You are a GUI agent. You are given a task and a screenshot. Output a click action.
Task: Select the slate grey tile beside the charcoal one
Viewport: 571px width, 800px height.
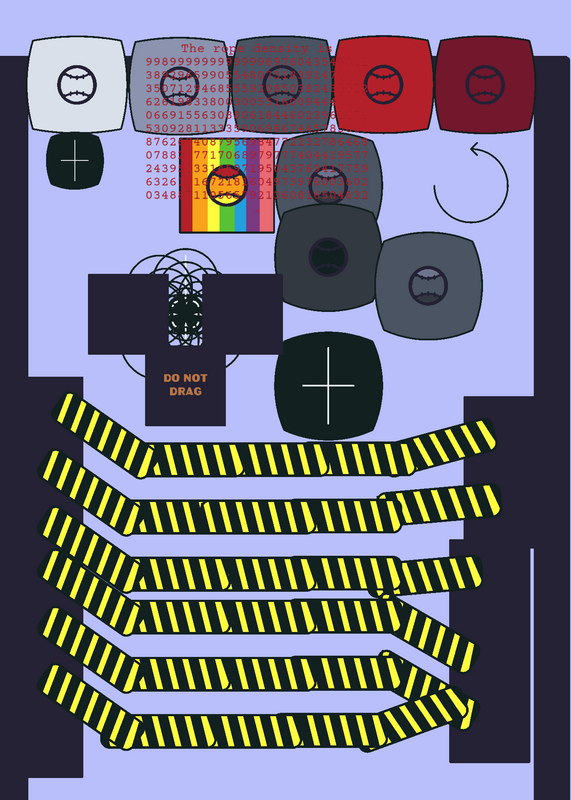click(x=429, y=286)
